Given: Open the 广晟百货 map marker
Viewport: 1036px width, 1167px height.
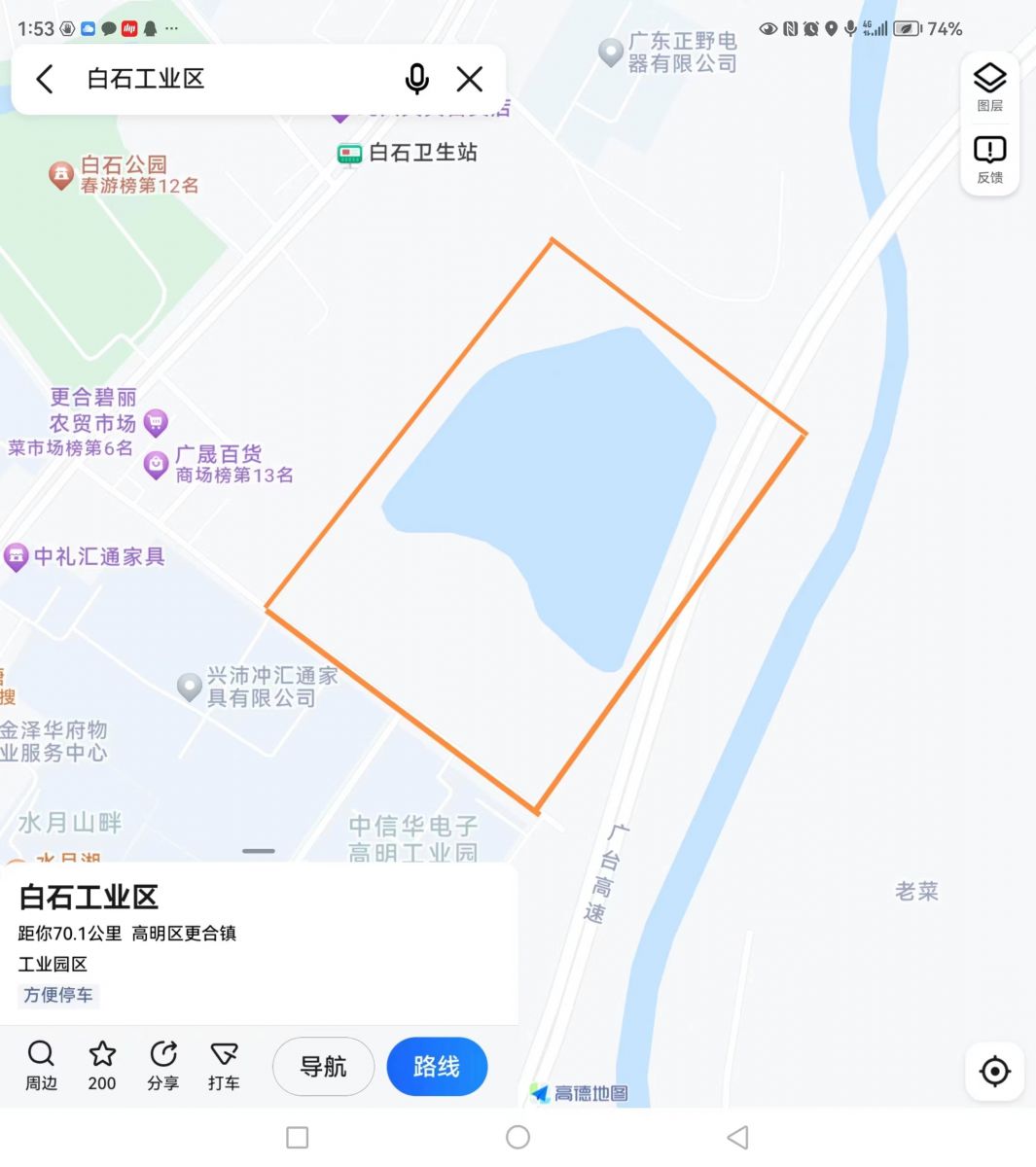Looking at the screenshot, I should point(156,465).
